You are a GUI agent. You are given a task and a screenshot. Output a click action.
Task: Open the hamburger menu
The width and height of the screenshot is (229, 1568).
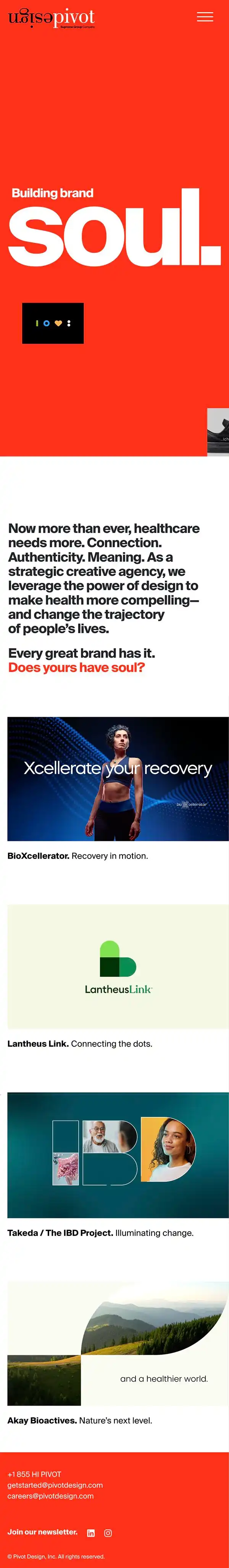point(205,17)
